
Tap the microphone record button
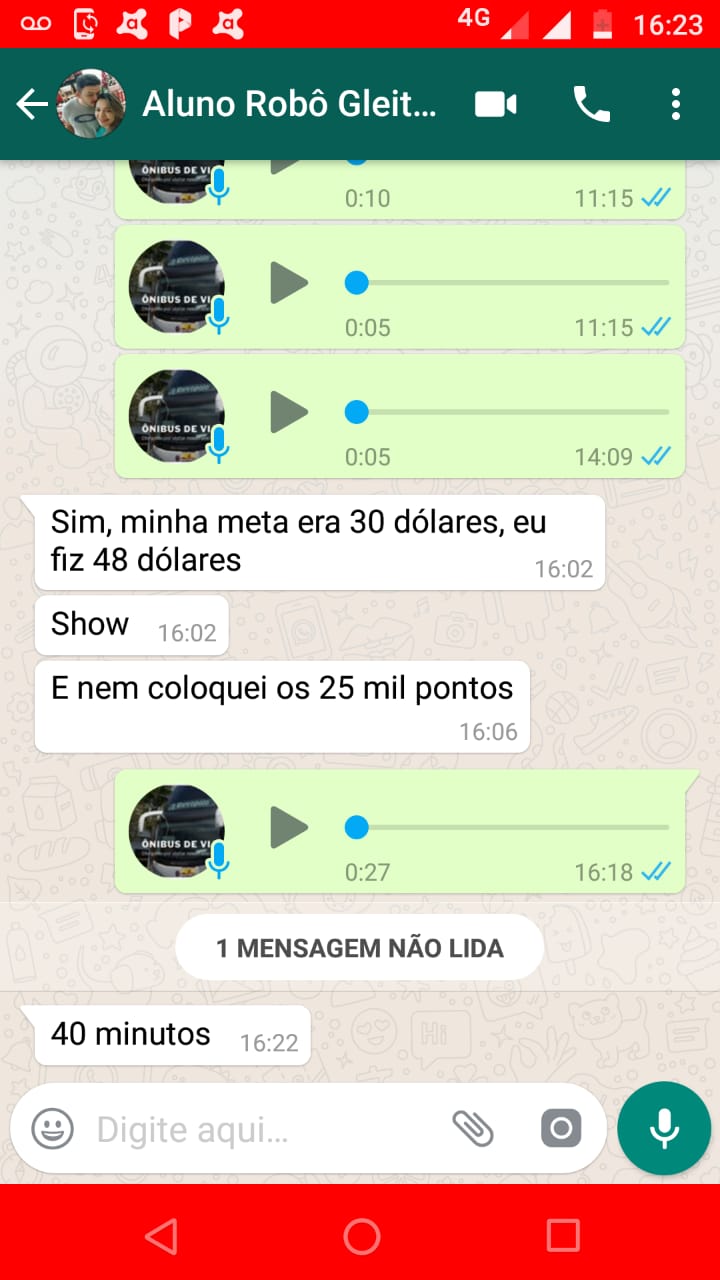point(664,1128)
